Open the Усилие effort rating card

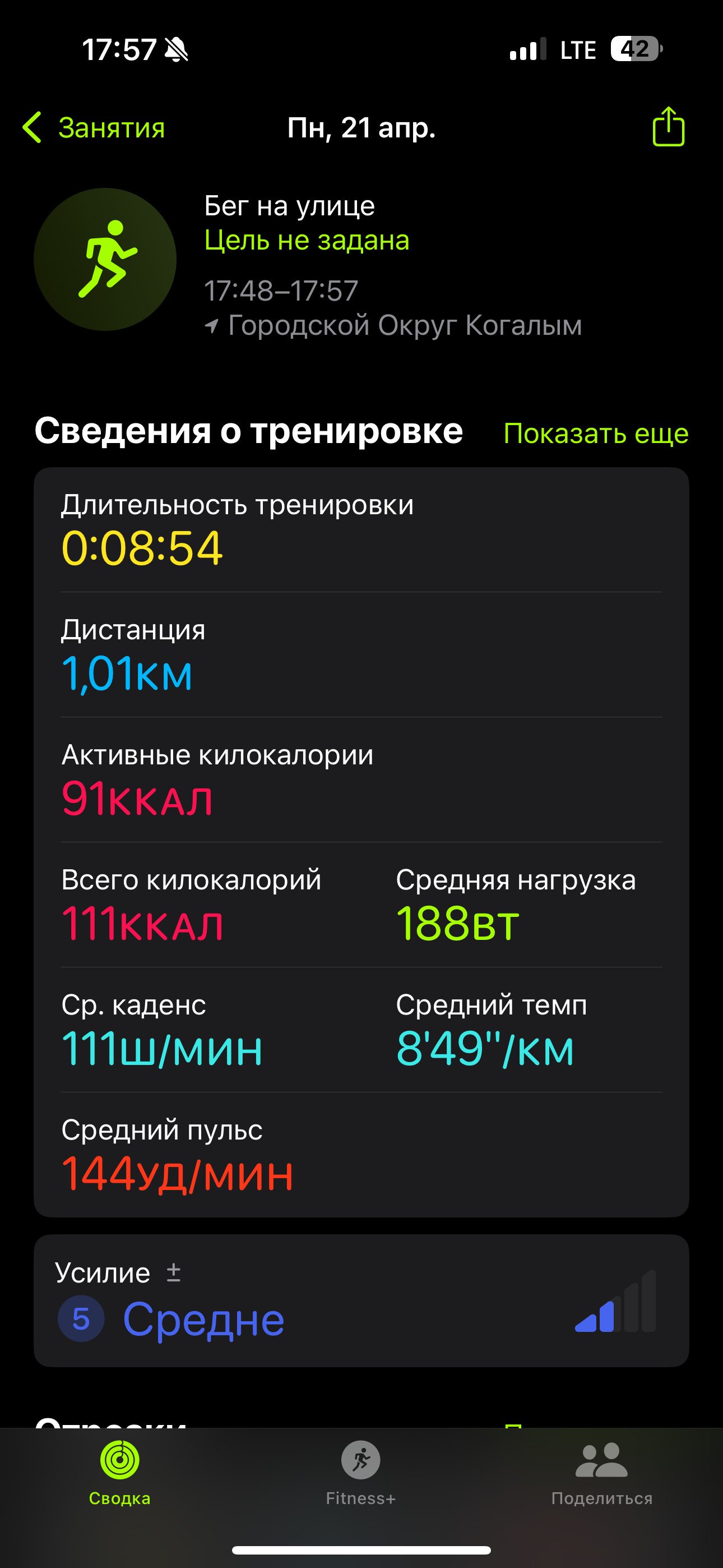[x=361, y=1301]
